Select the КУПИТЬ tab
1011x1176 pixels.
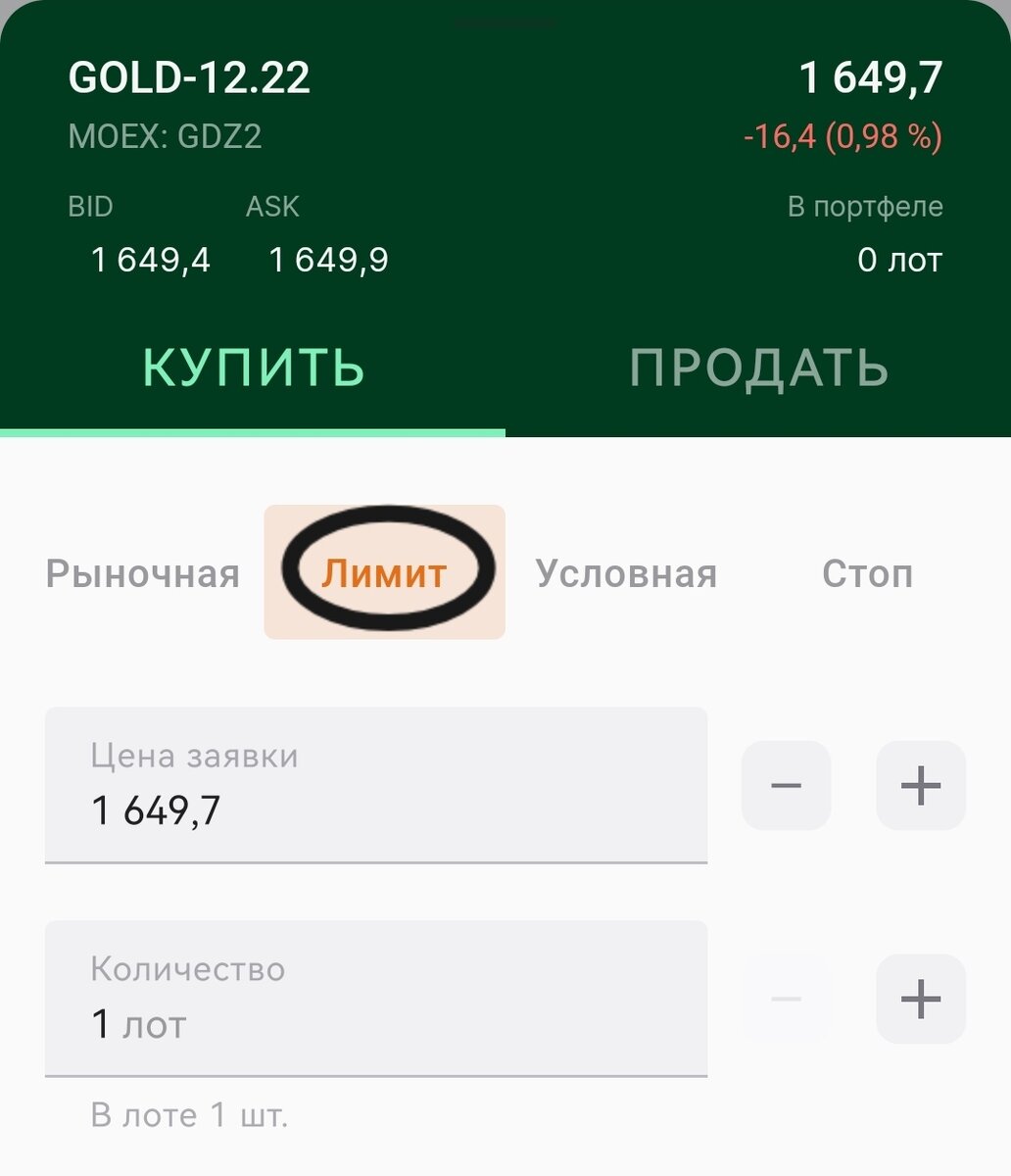pyautogui.click(x=253, y=367)
